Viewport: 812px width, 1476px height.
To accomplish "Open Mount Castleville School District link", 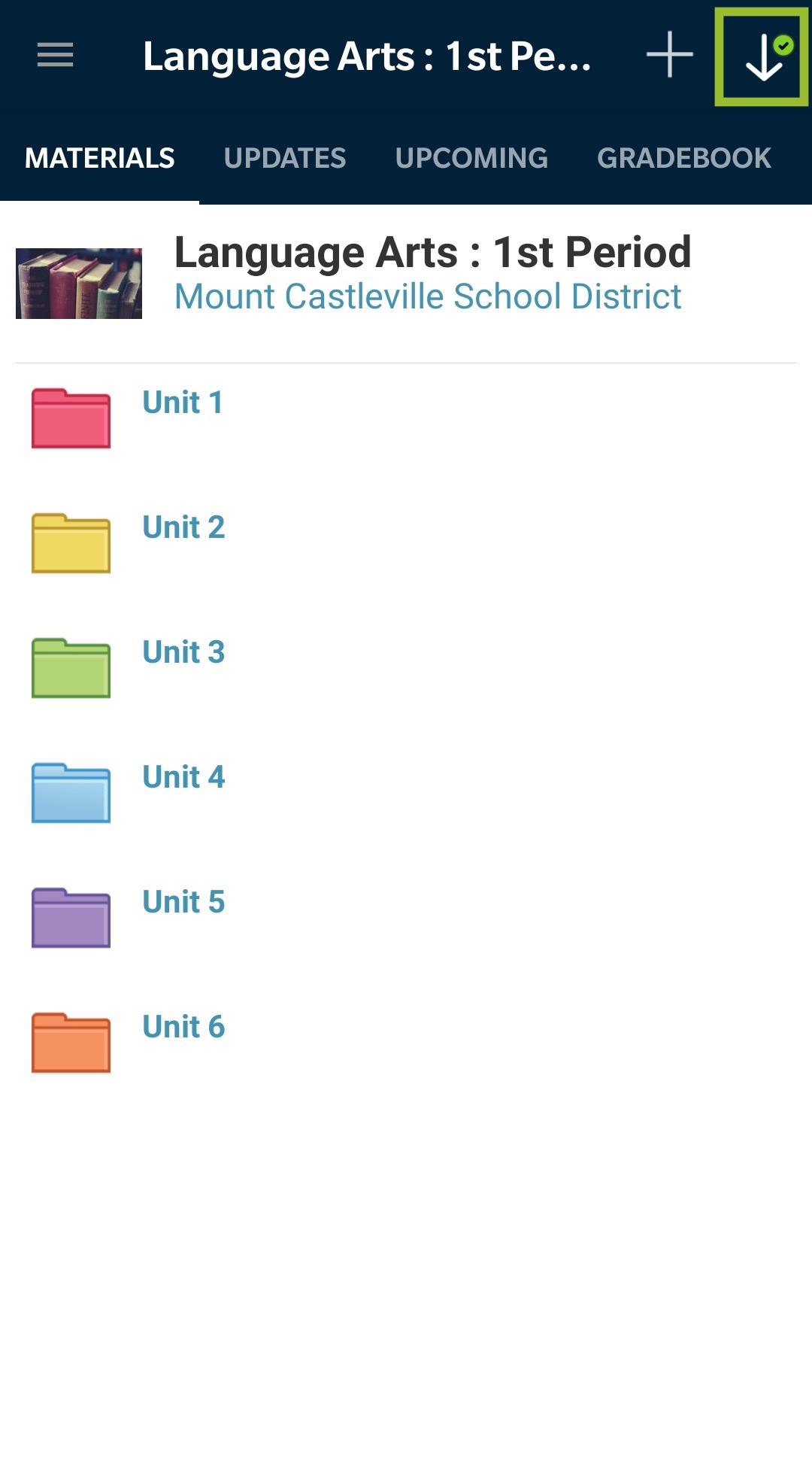I will click(428, 296).
